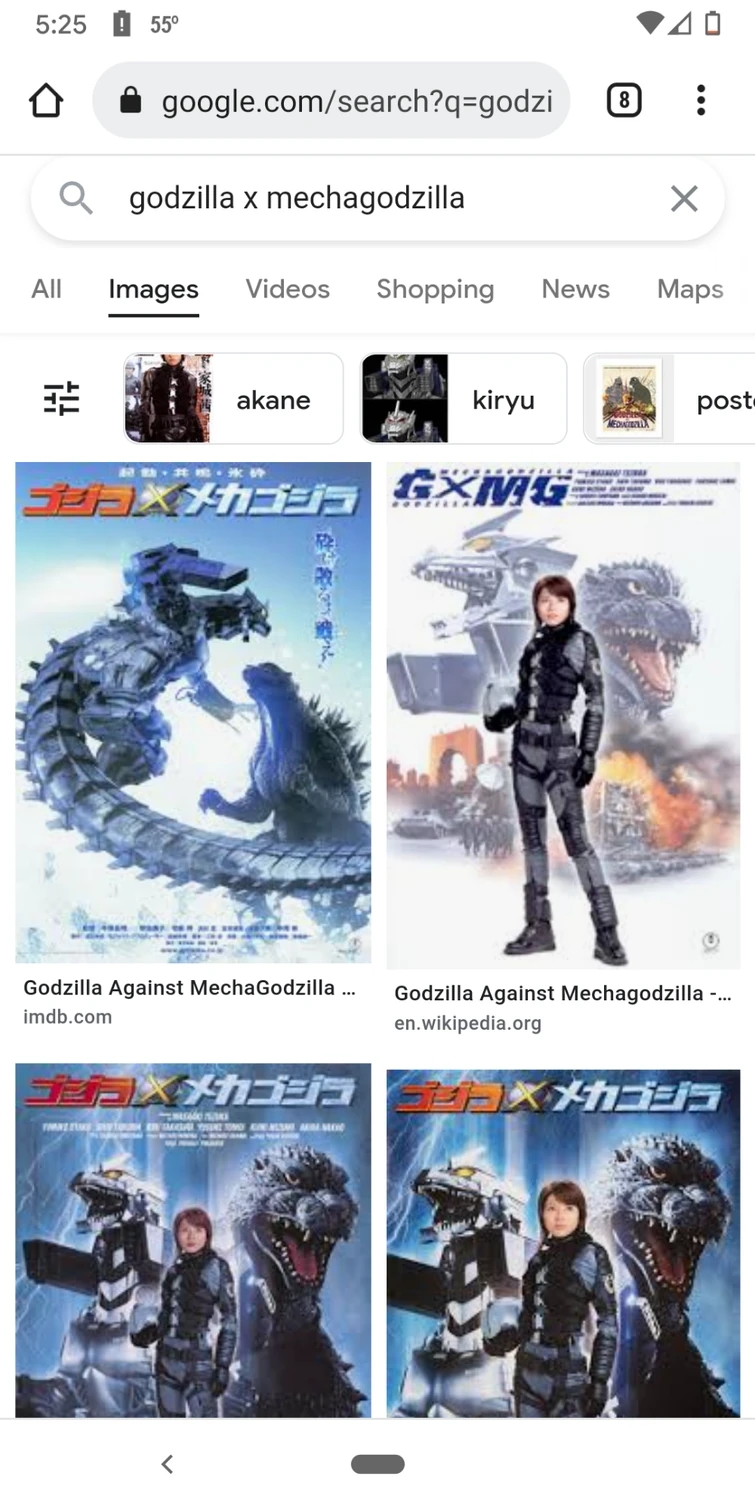Go to the browser home page

coord(46,100)
